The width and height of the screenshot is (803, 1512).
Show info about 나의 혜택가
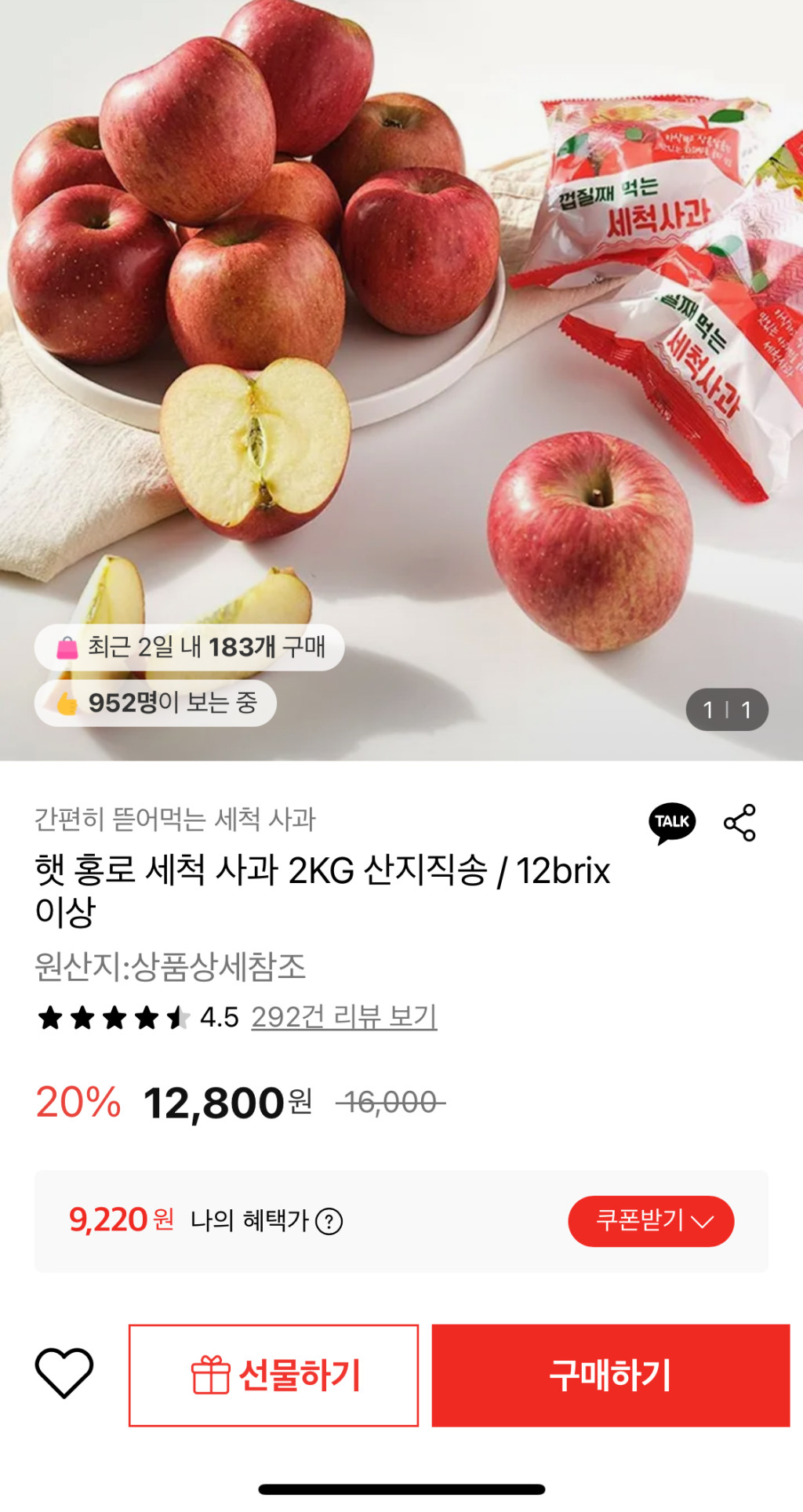click(x=329, y=1221)
